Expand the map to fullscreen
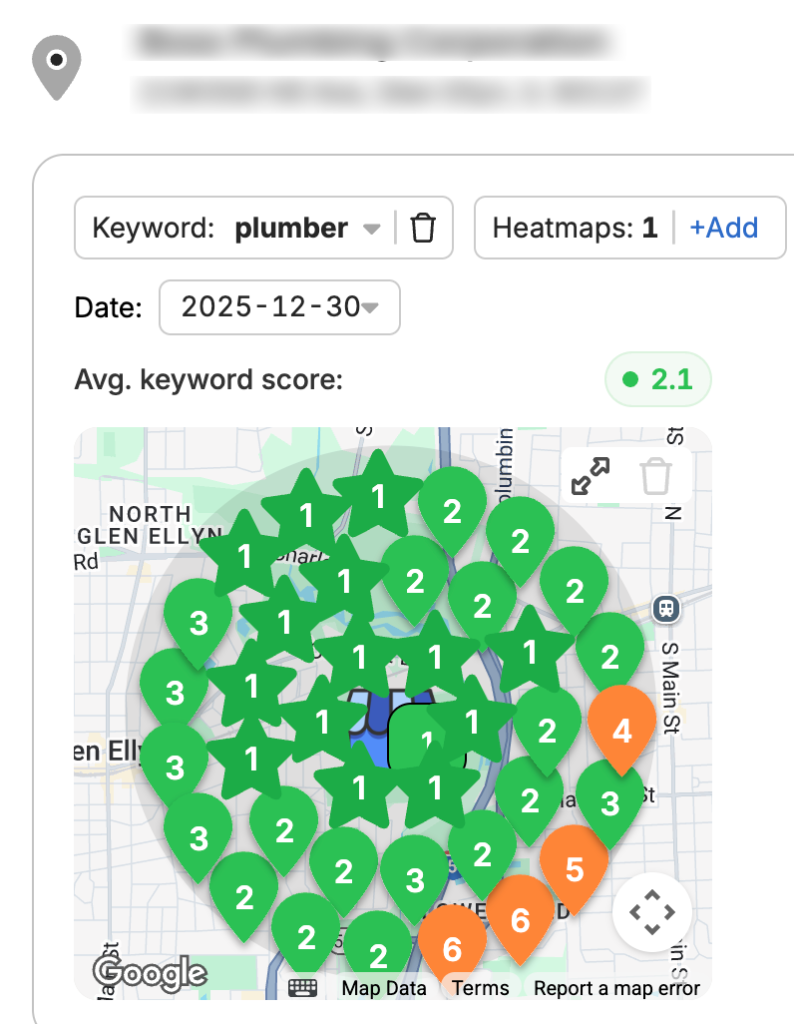 pos(591,477)
